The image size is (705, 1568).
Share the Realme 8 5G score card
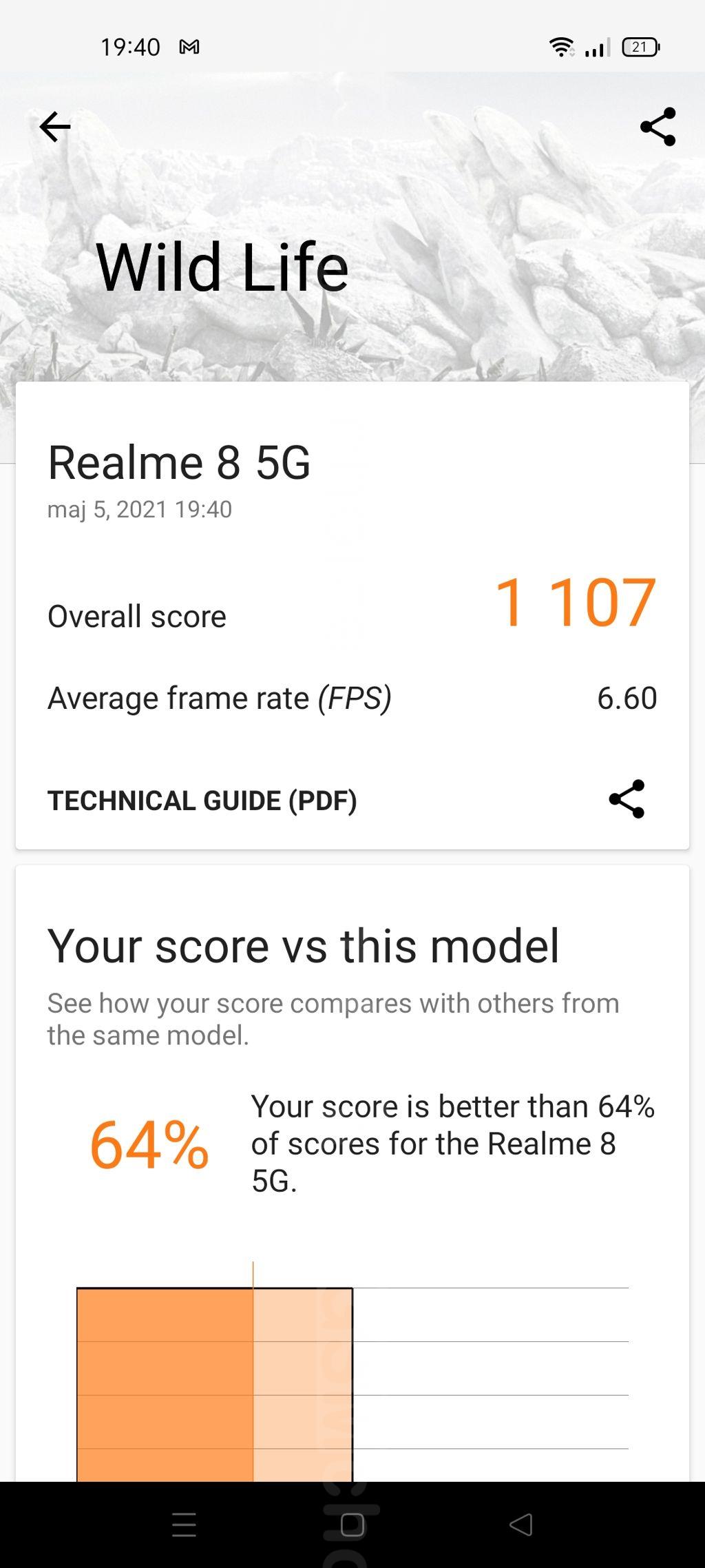tap(627, 799)
